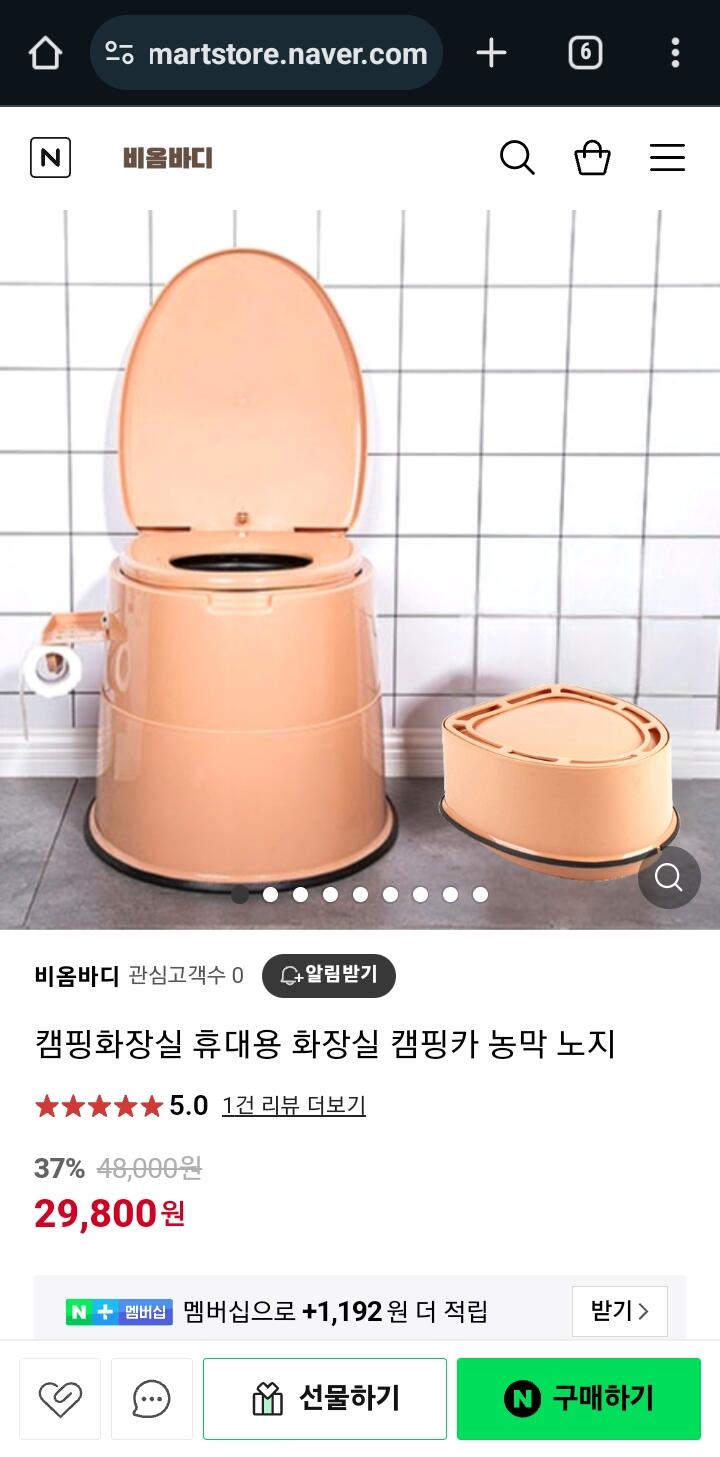
Task: Tap the 구매하기 purchase button
Action: [x=579, y=1399]
